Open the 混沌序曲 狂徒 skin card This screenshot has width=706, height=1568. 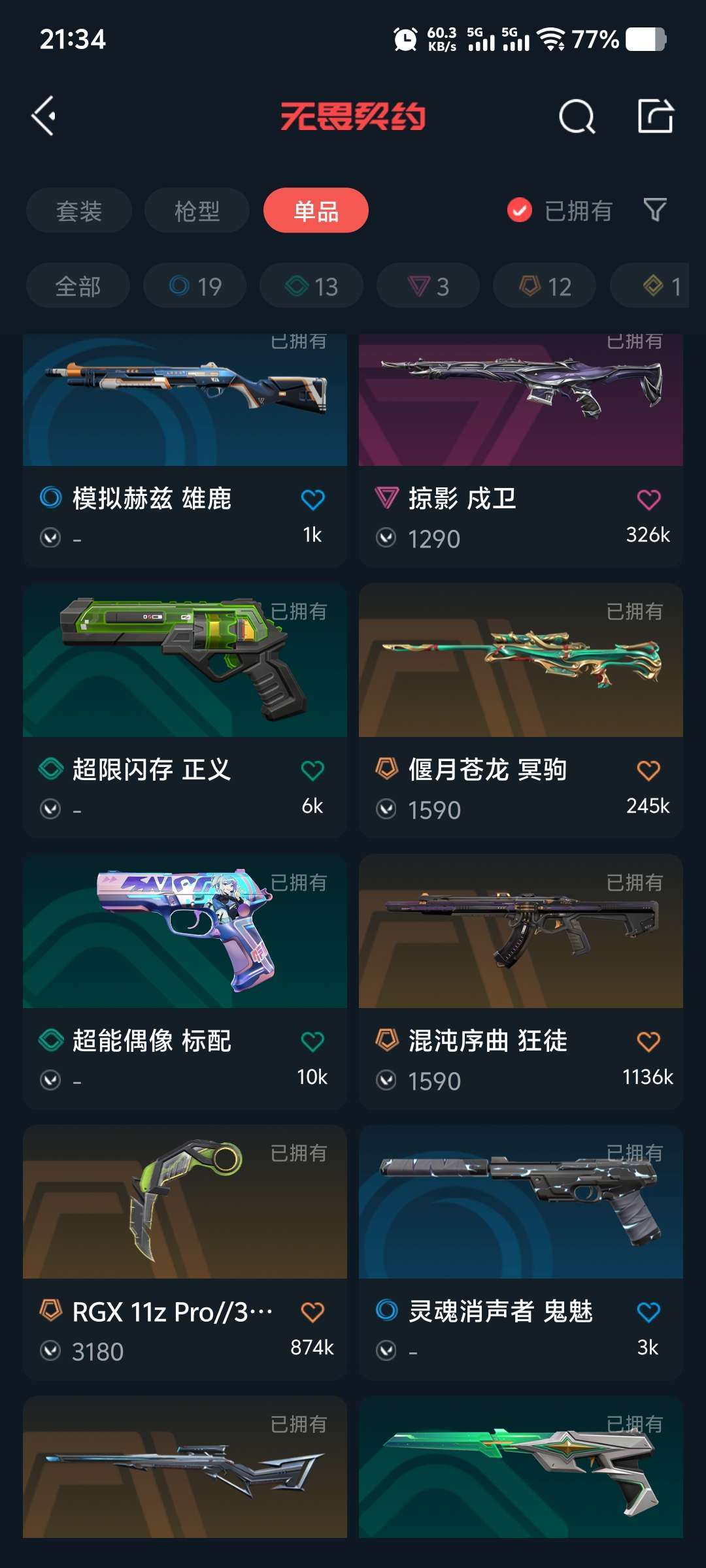521,981
